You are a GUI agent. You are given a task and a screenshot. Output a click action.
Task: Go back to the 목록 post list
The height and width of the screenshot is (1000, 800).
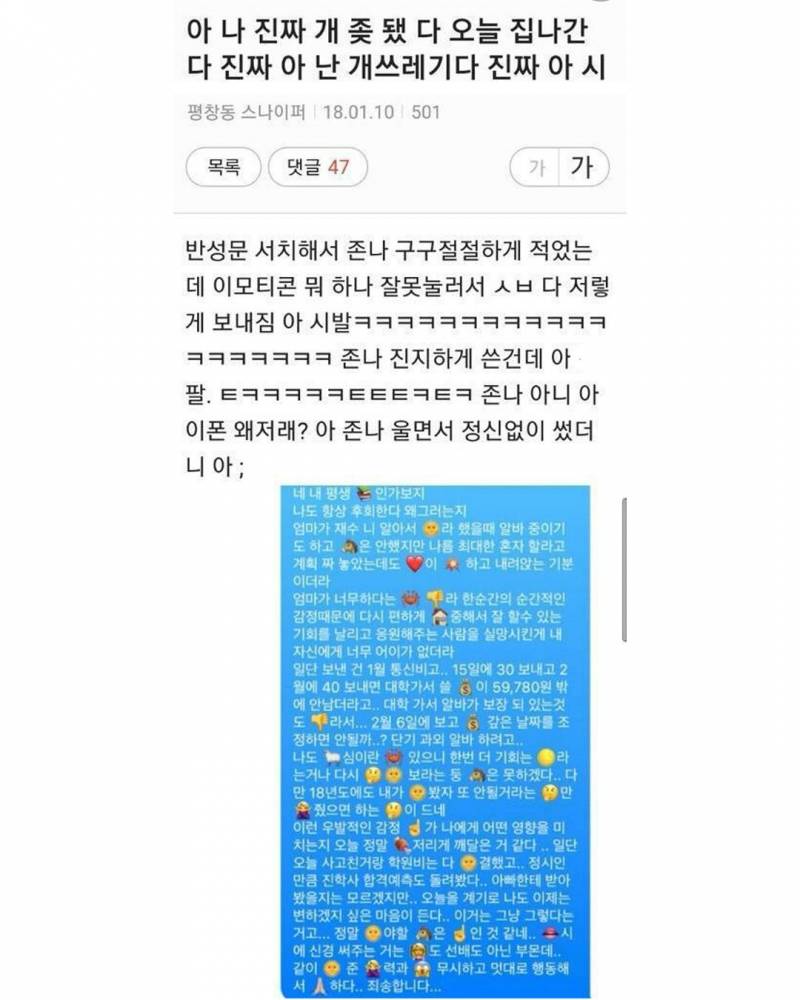click(224, 167)
